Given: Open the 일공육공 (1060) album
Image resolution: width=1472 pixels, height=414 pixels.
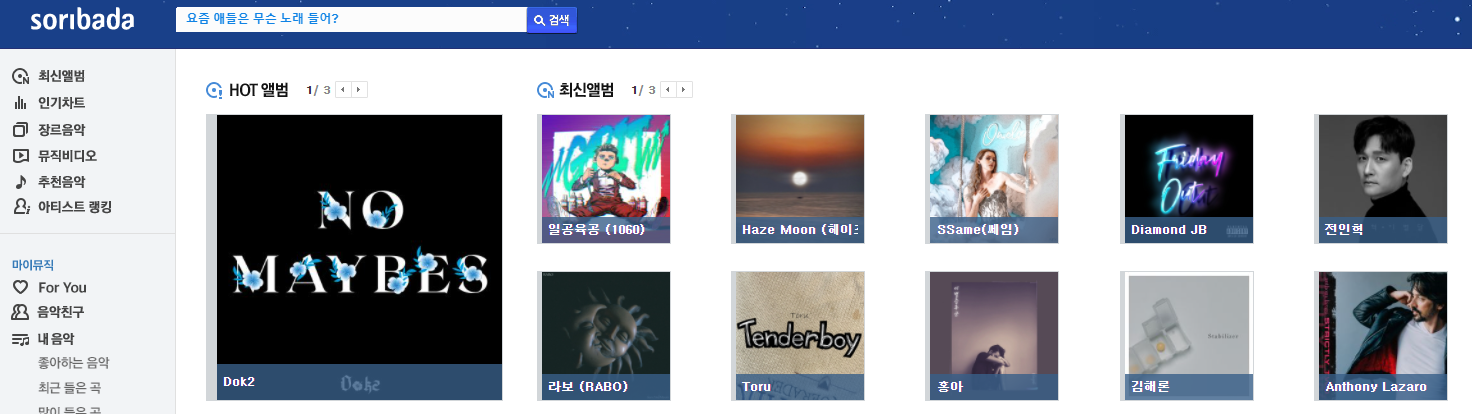Looking at the screenshot, I should tap(605, 178).
